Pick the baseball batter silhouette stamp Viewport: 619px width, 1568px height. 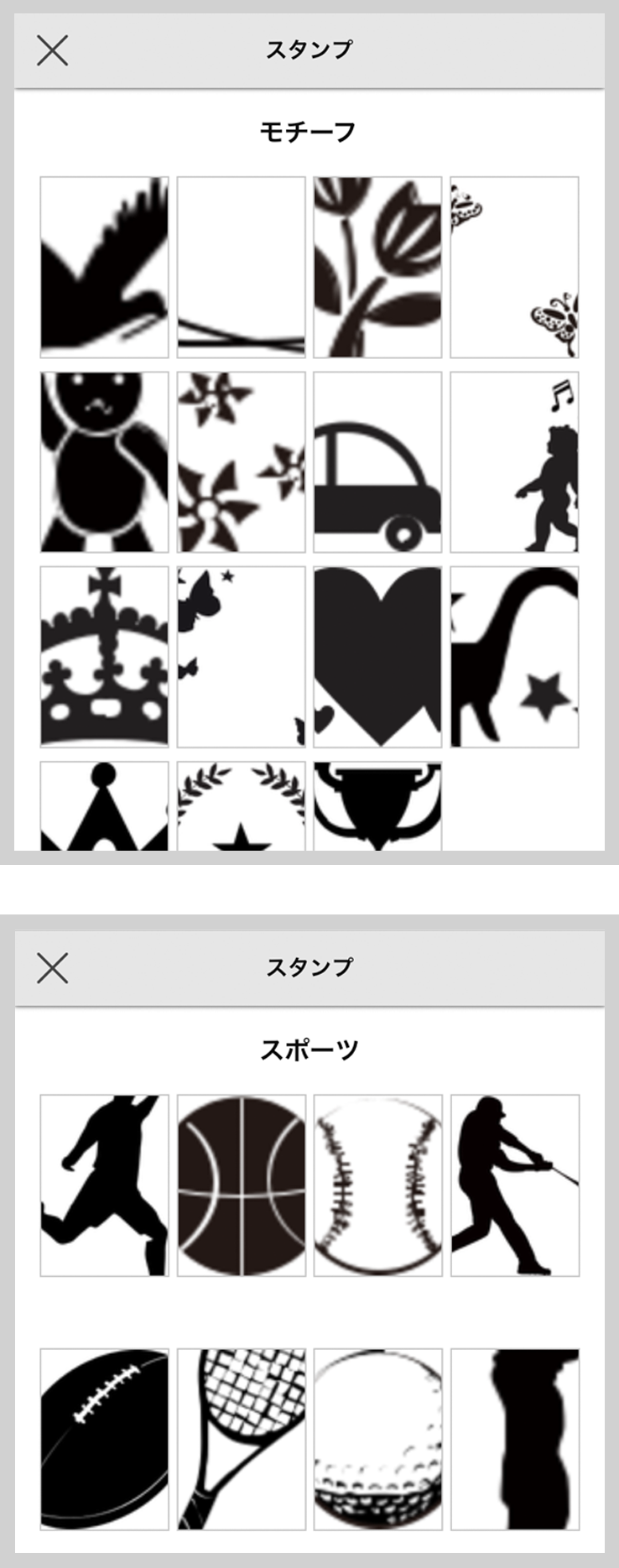514,1185
